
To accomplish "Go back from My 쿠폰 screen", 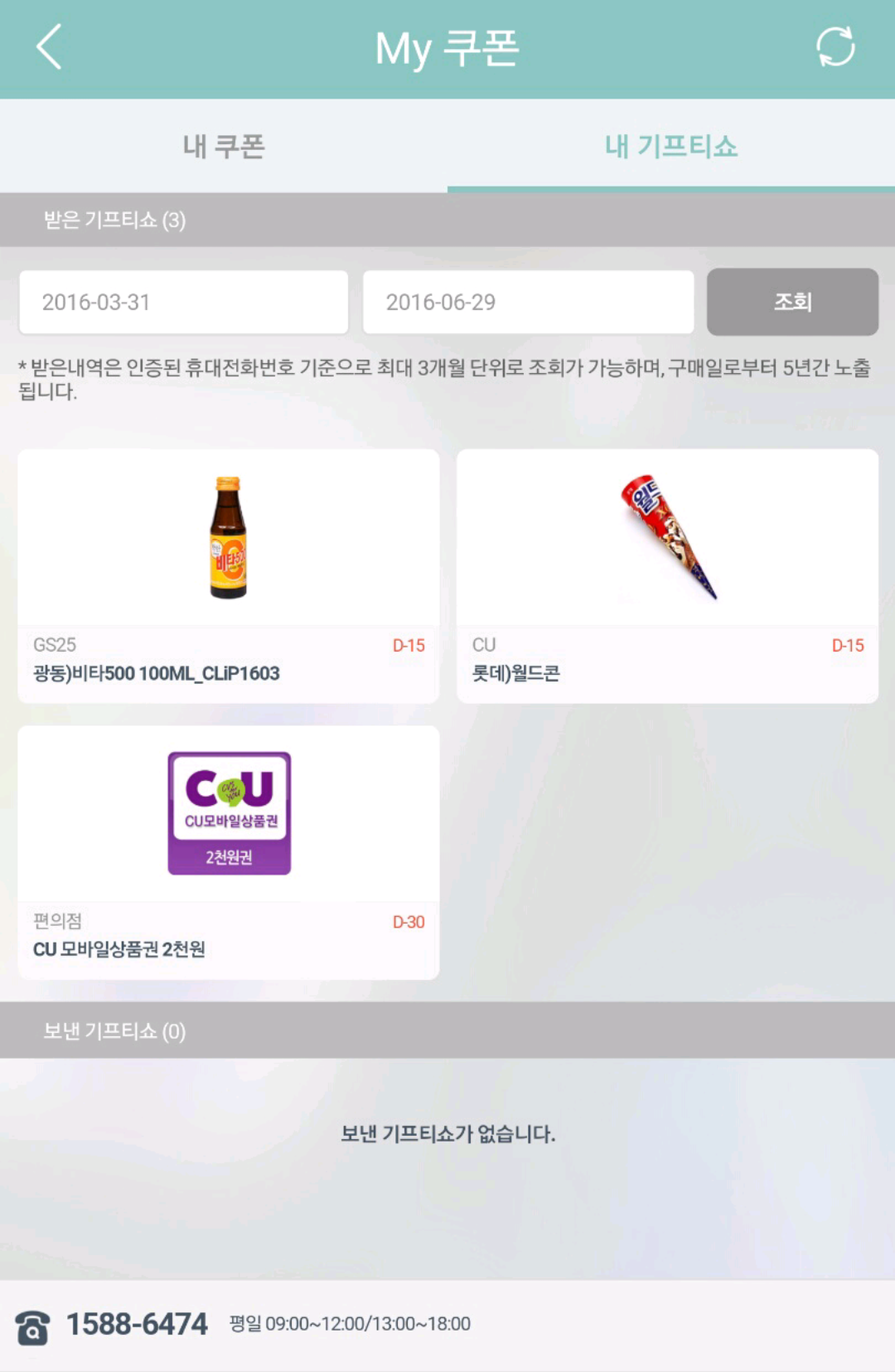I will pos(50,47).
